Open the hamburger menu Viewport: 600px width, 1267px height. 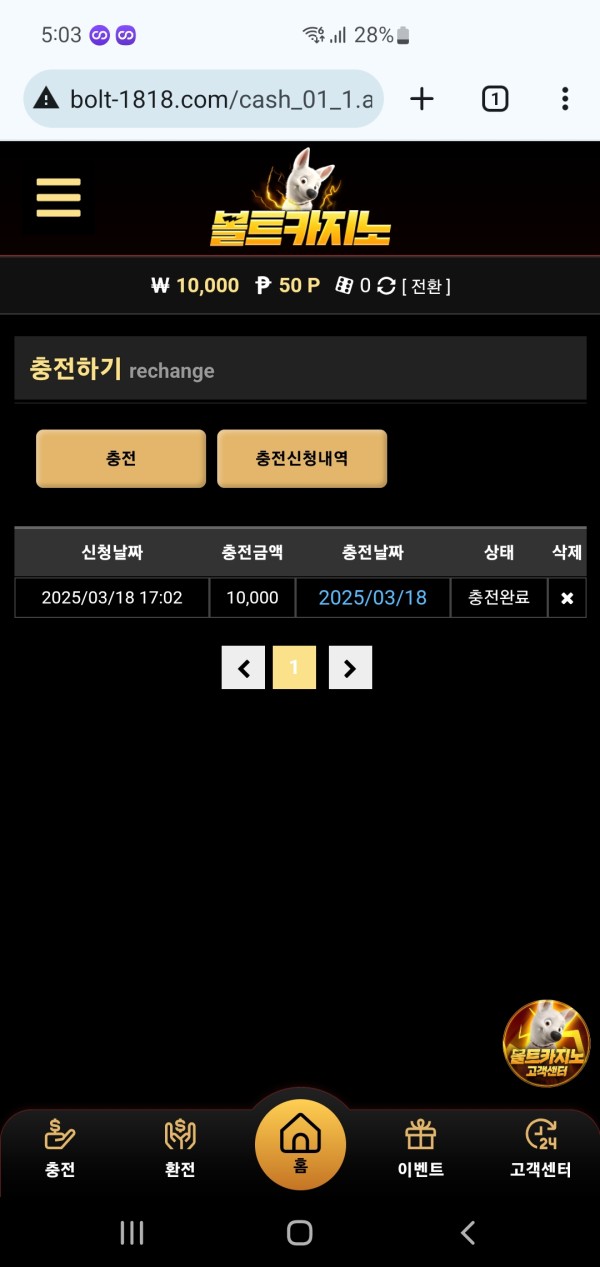click(58, 197)
